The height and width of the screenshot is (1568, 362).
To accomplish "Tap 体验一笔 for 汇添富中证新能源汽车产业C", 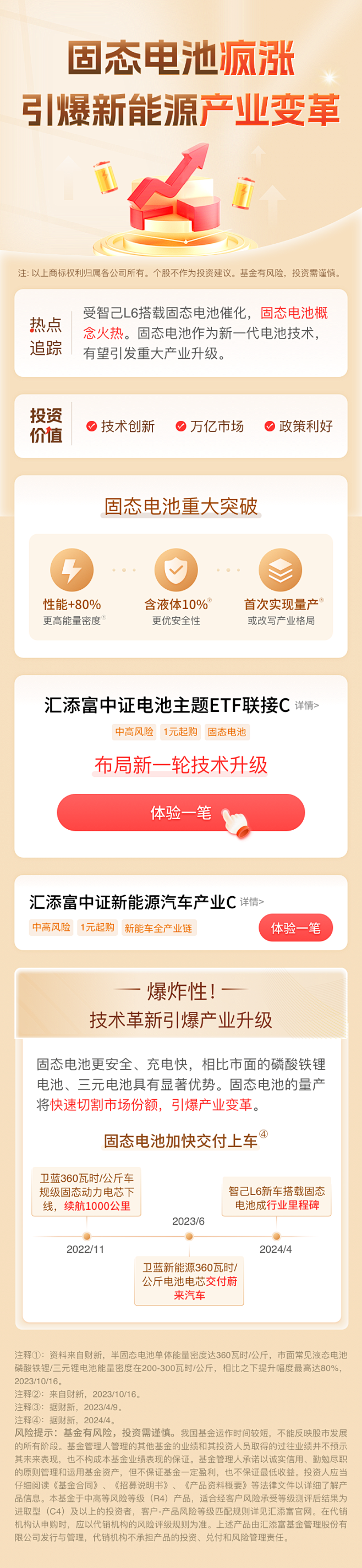I will [295, 928].
